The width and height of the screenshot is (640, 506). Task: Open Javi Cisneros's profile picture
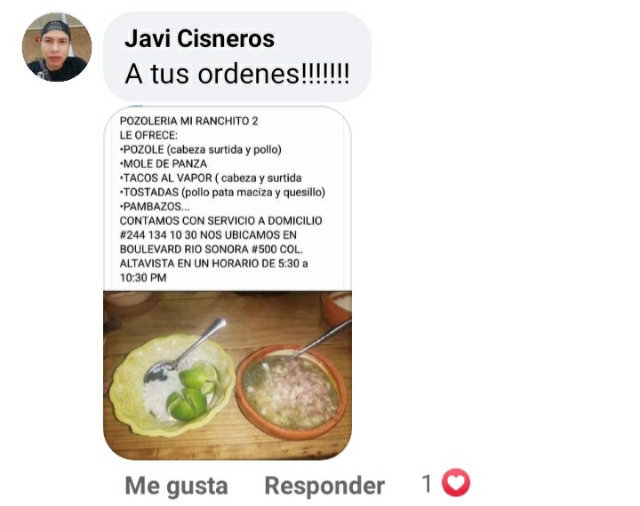tap(57, 48)
